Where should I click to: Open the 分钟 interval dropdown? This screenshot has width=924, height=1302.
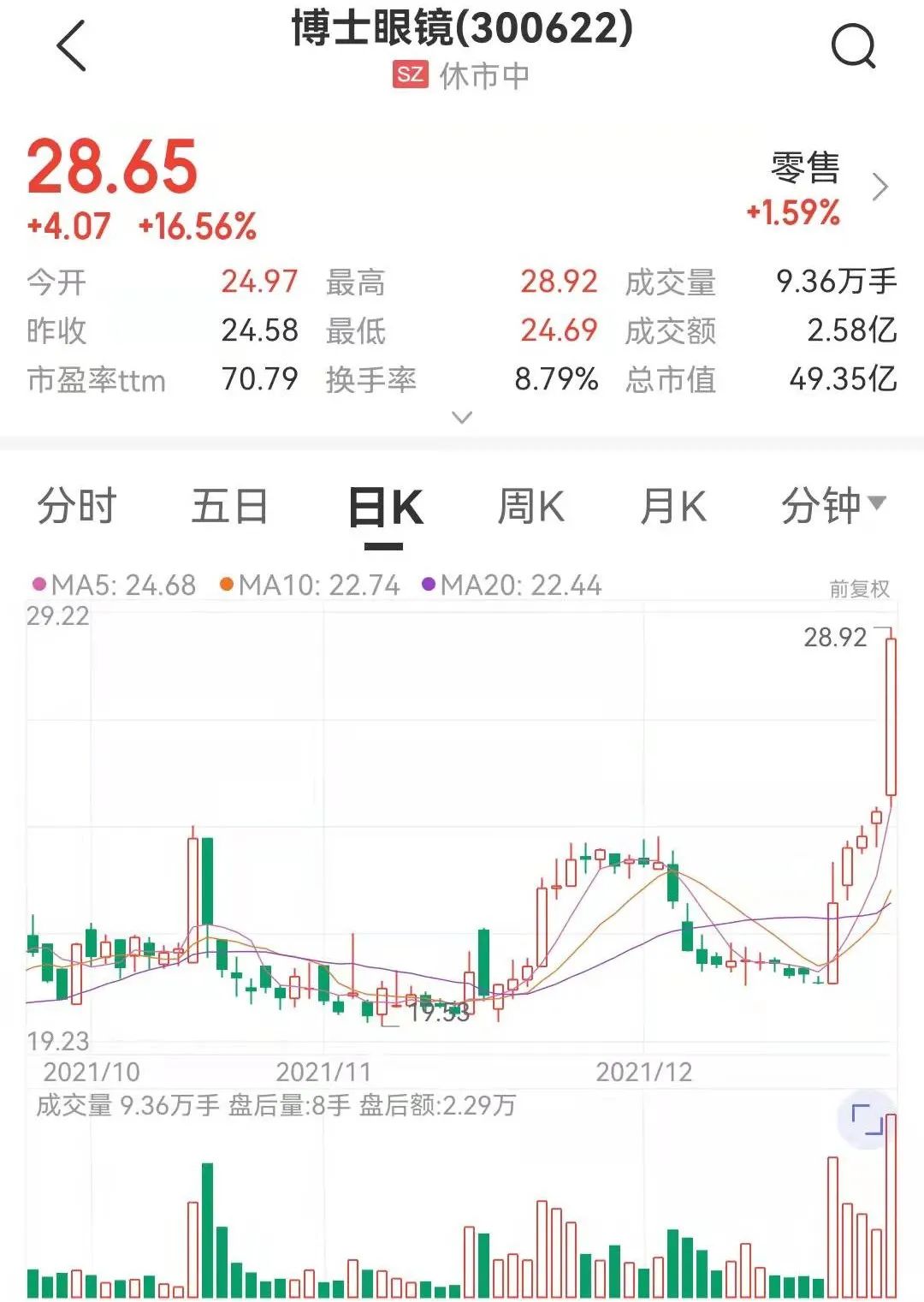point(832,505)
